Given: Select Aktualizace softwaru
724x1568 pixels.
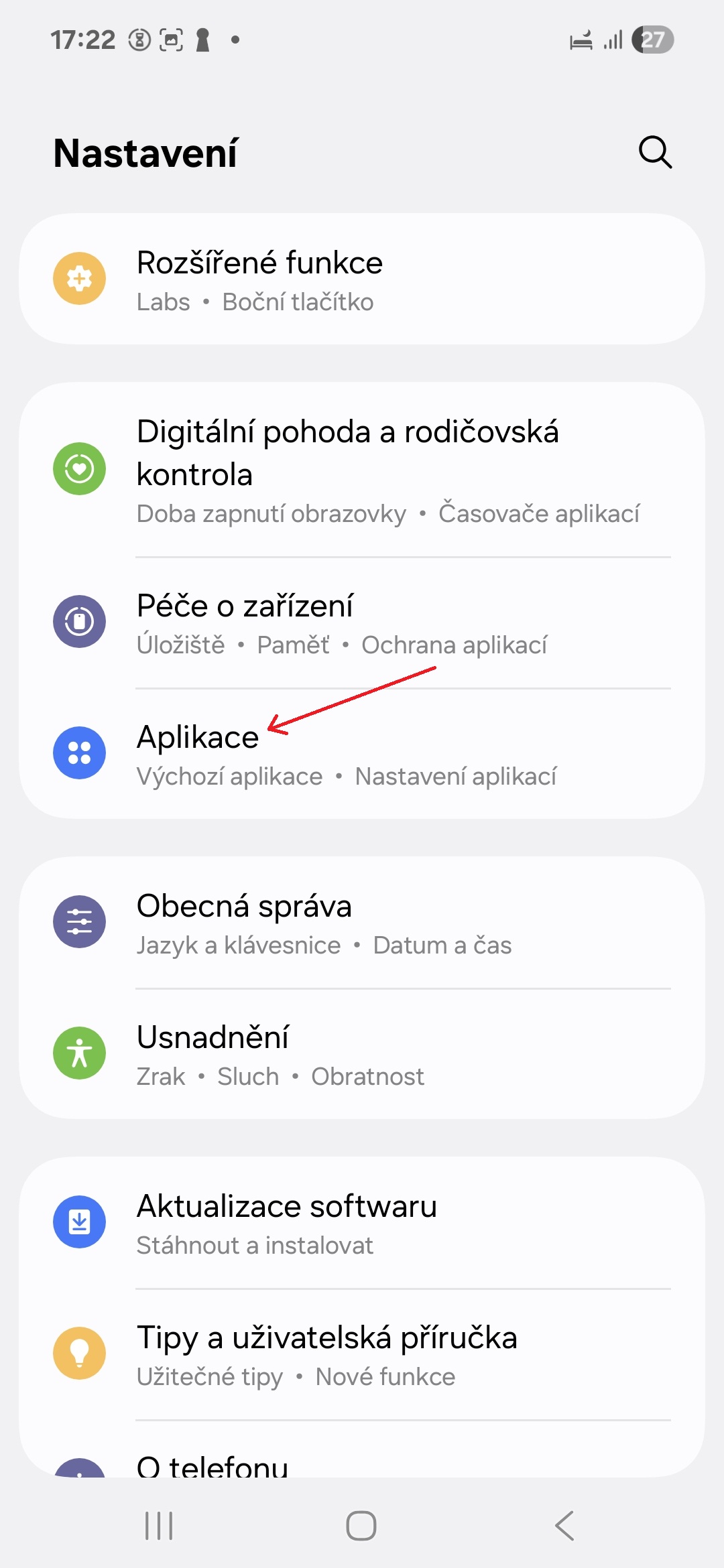Looking at the screenshot, I should 362,1224.
